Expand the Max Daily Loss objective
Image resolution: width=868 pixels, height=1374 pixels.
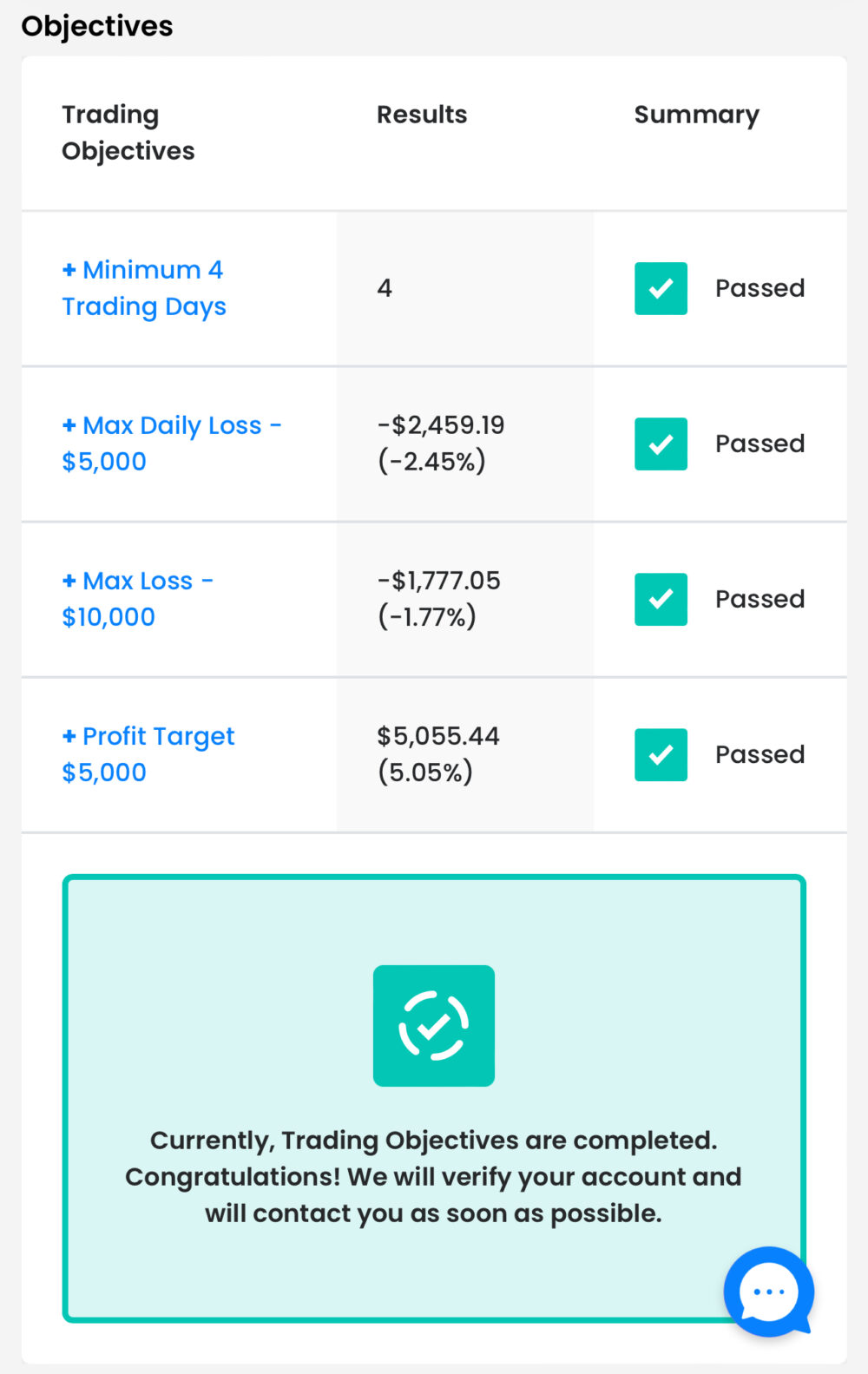click(69, 425)
